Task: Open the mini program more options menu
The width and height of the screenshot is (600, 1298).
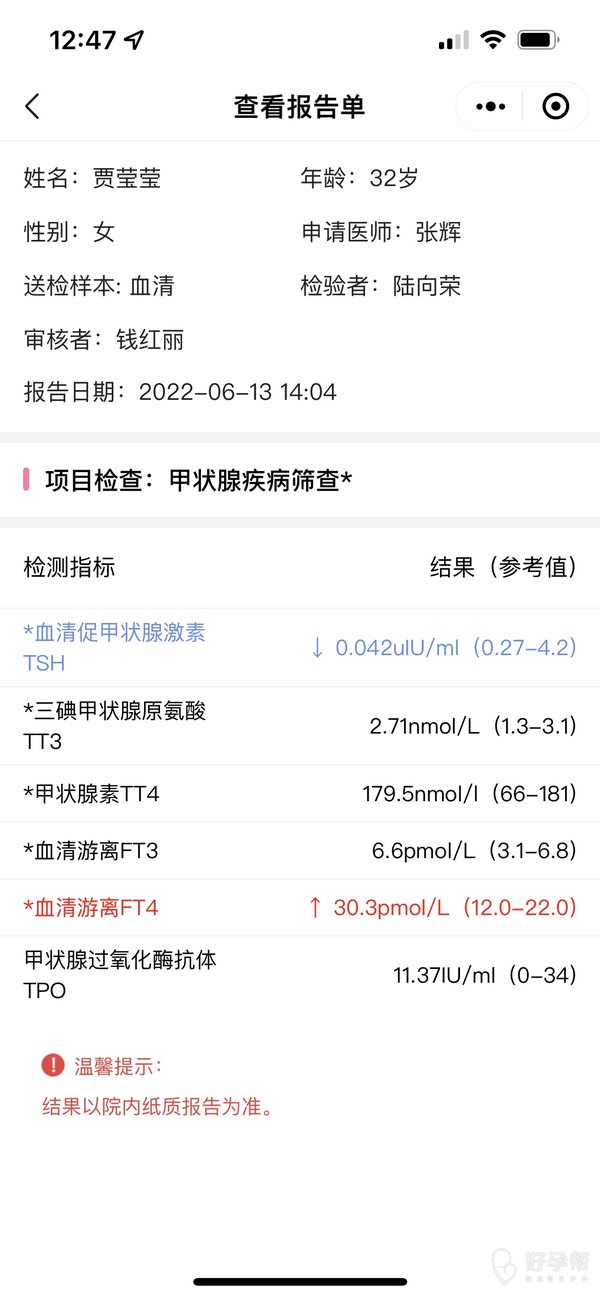Action: click(491, 107)
